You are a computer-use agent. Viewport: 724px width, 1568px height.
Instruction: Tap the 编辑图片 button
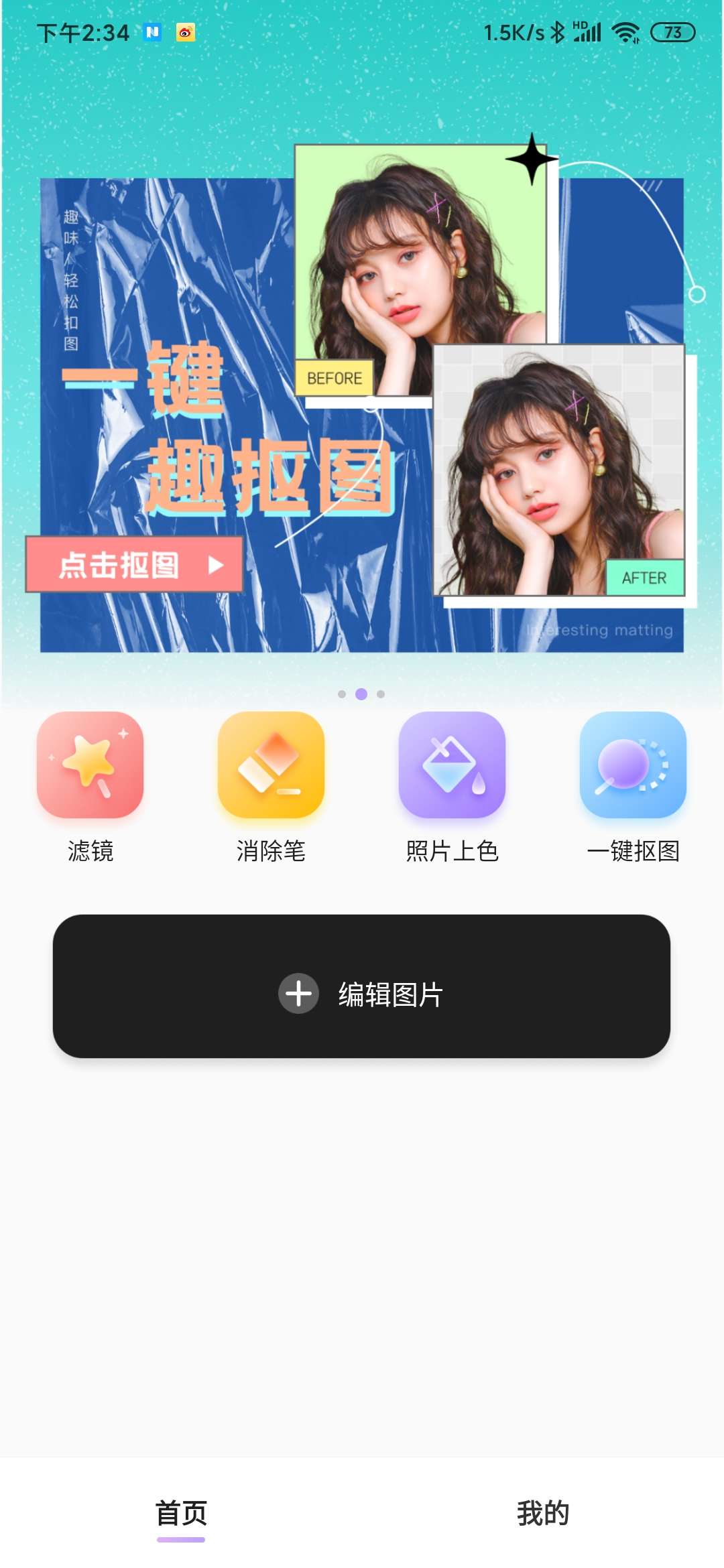pos(362,986)
